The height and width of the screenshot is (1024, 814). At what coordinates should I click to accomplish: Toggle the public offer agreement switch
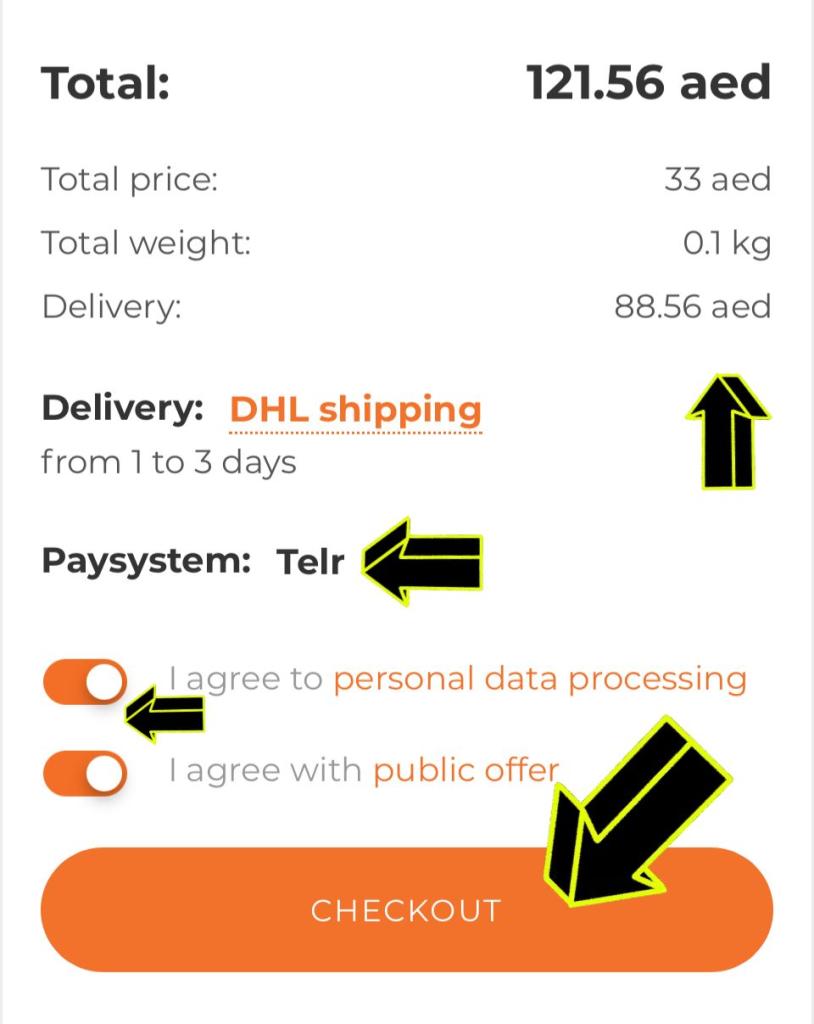tap(84, 773)
